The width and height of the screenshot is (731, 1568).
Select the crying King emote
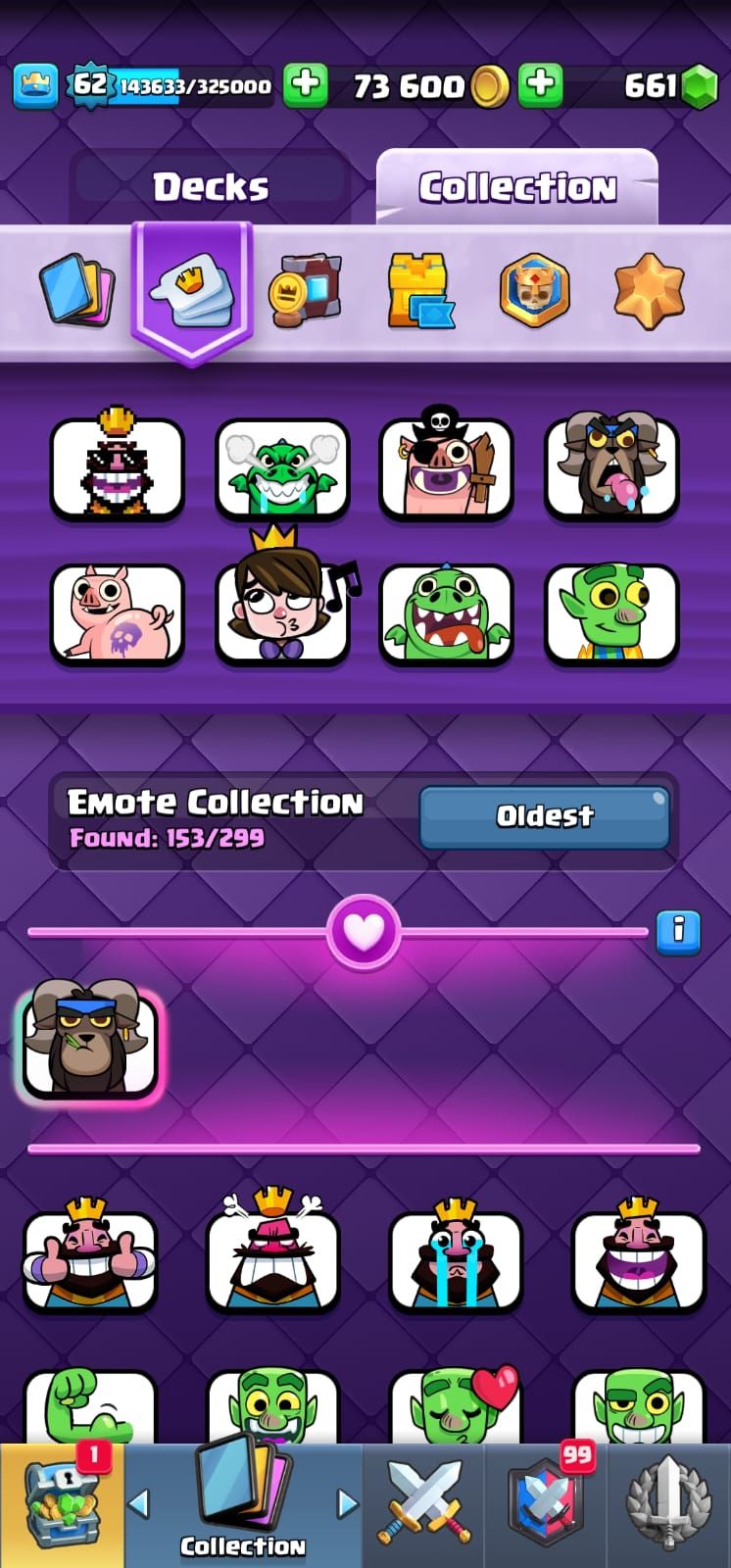pyautogui.click(x=456, y=1259)
